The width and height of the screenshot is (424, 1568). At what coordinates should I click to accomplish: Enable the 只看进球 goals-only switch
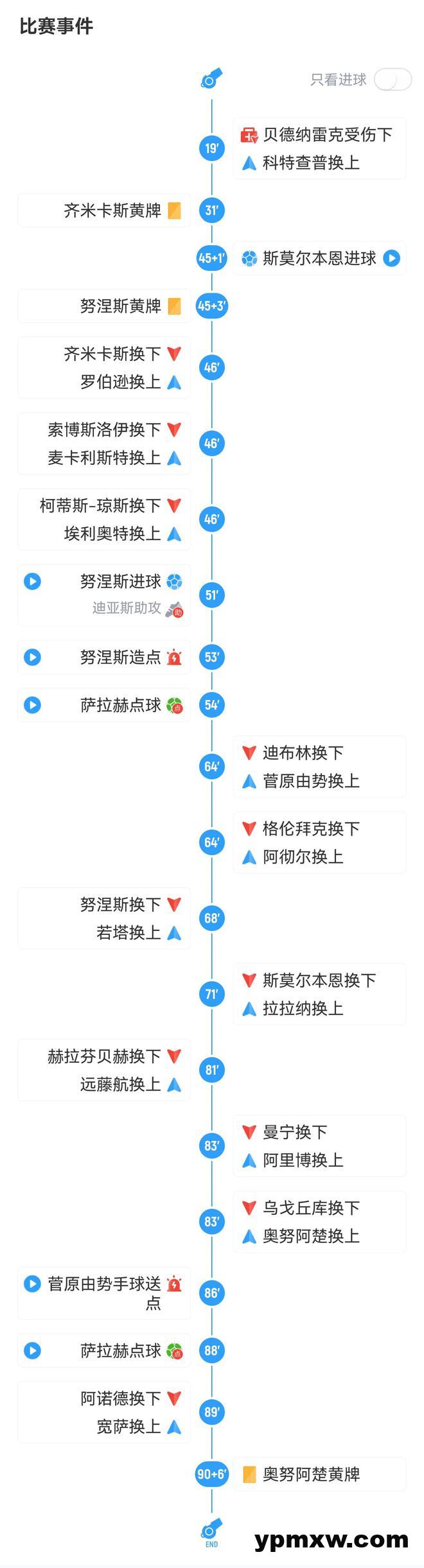(x=393, y=80)
